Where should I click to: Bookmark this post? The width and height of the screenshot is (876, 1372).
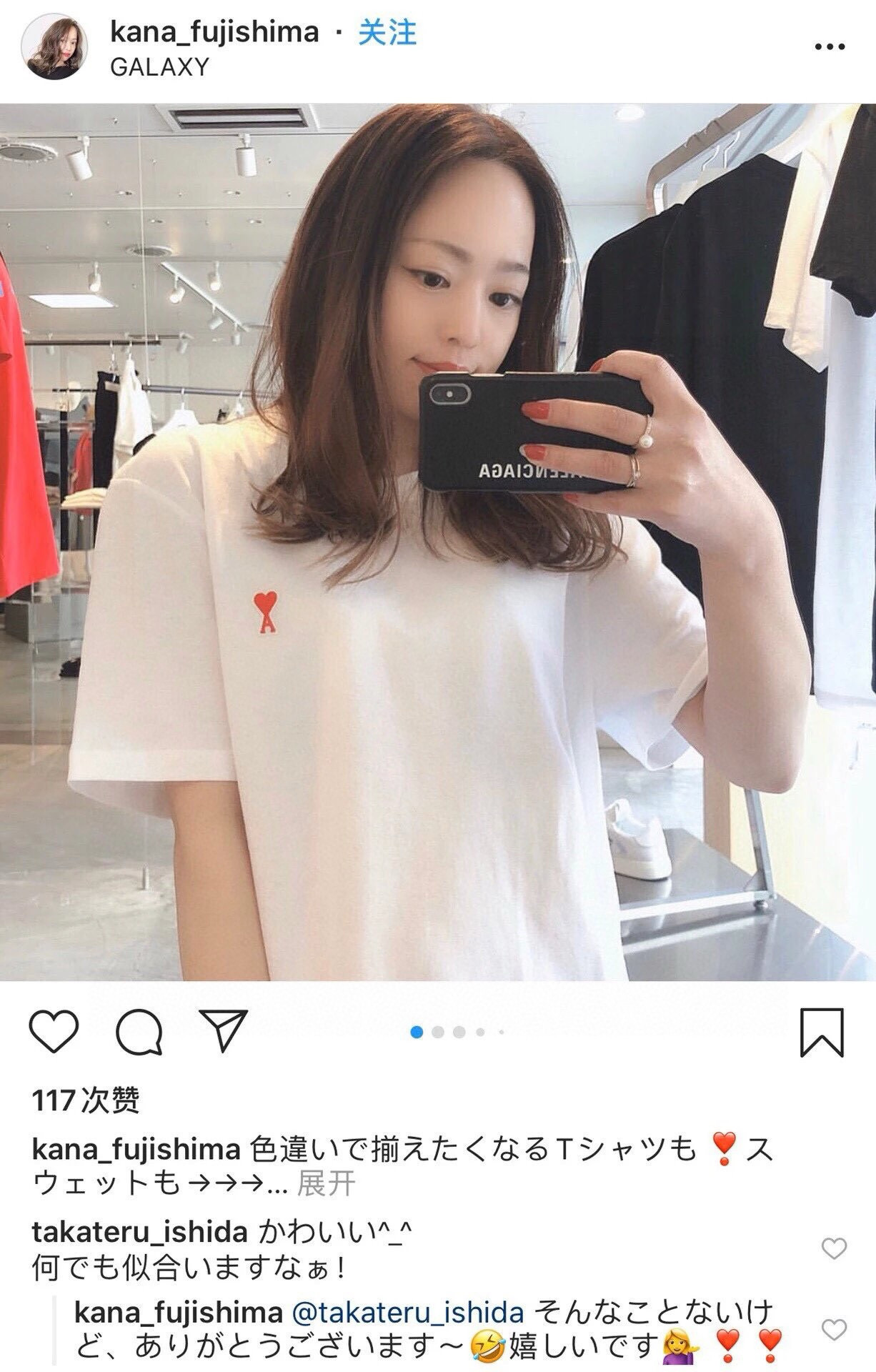822,1032
